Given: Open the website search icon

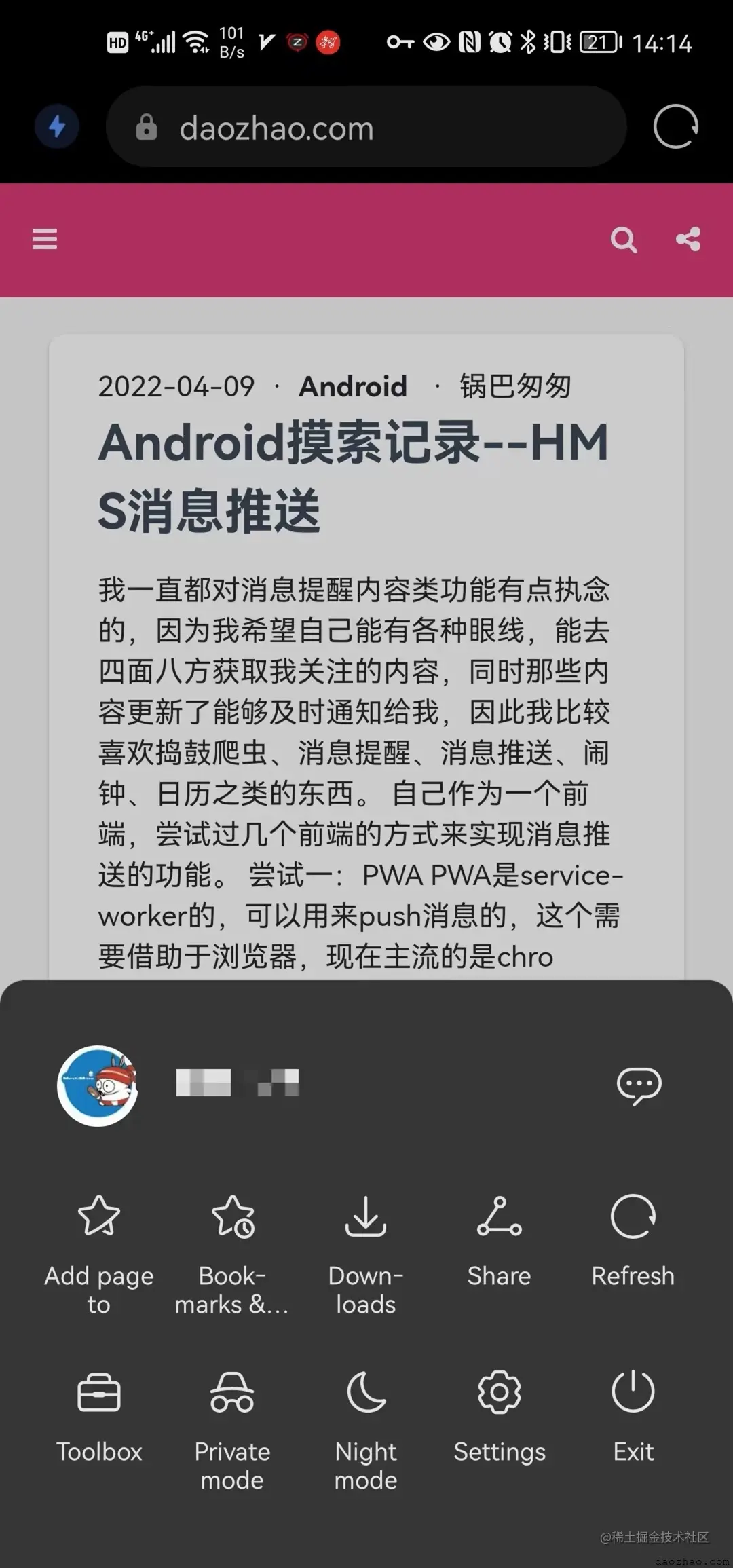Looking at the screenshot, I should tap(623, 239).
